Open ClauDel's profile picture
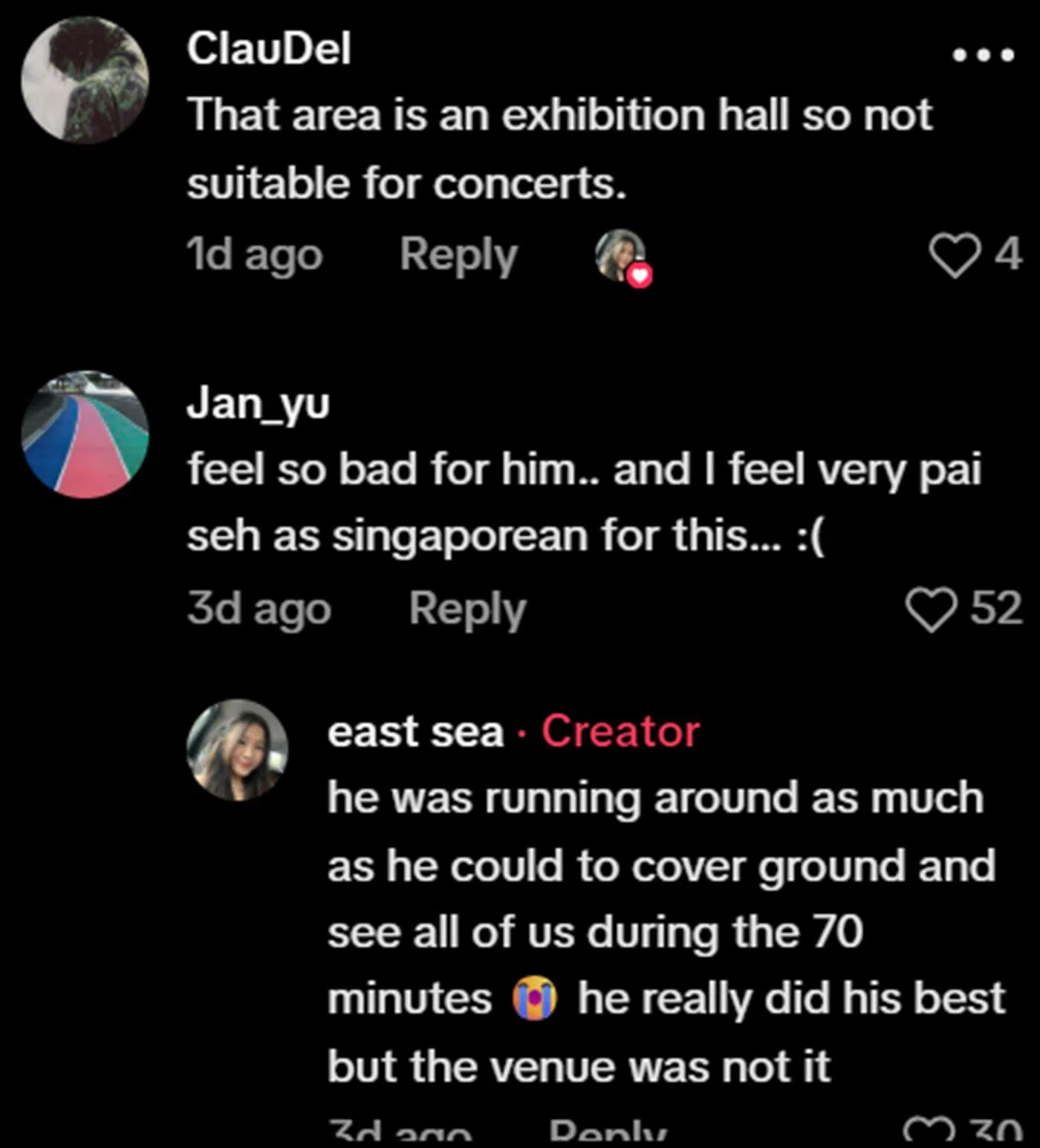The width and height of the screenshot is (1040, 1148). [x=85, y=80]
